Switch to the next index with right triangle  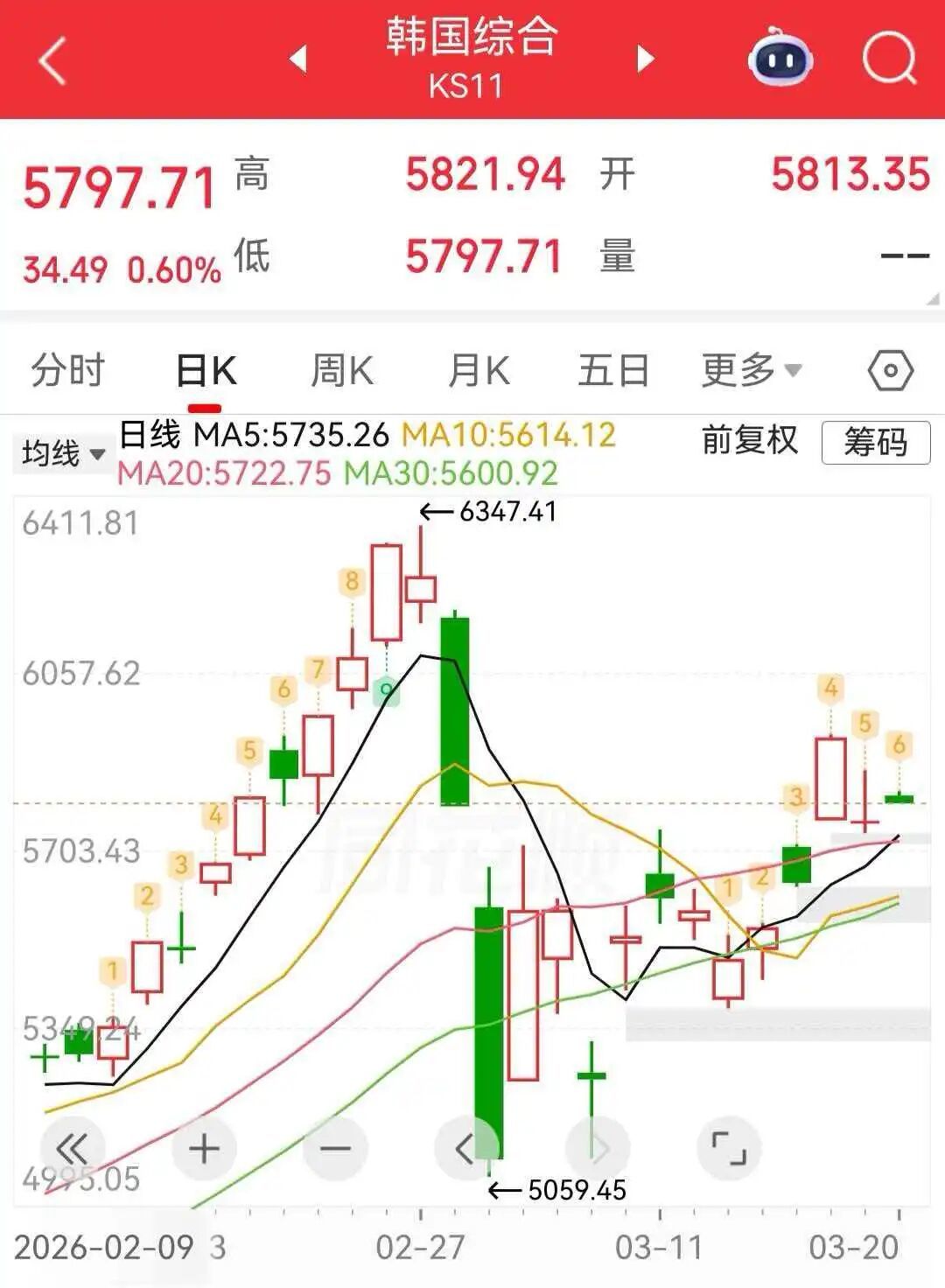coord(646,59)
